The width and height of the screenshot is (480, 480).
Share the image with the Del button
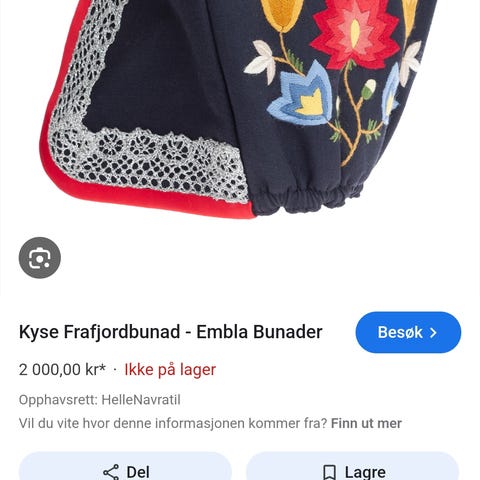tap(125, 467)
